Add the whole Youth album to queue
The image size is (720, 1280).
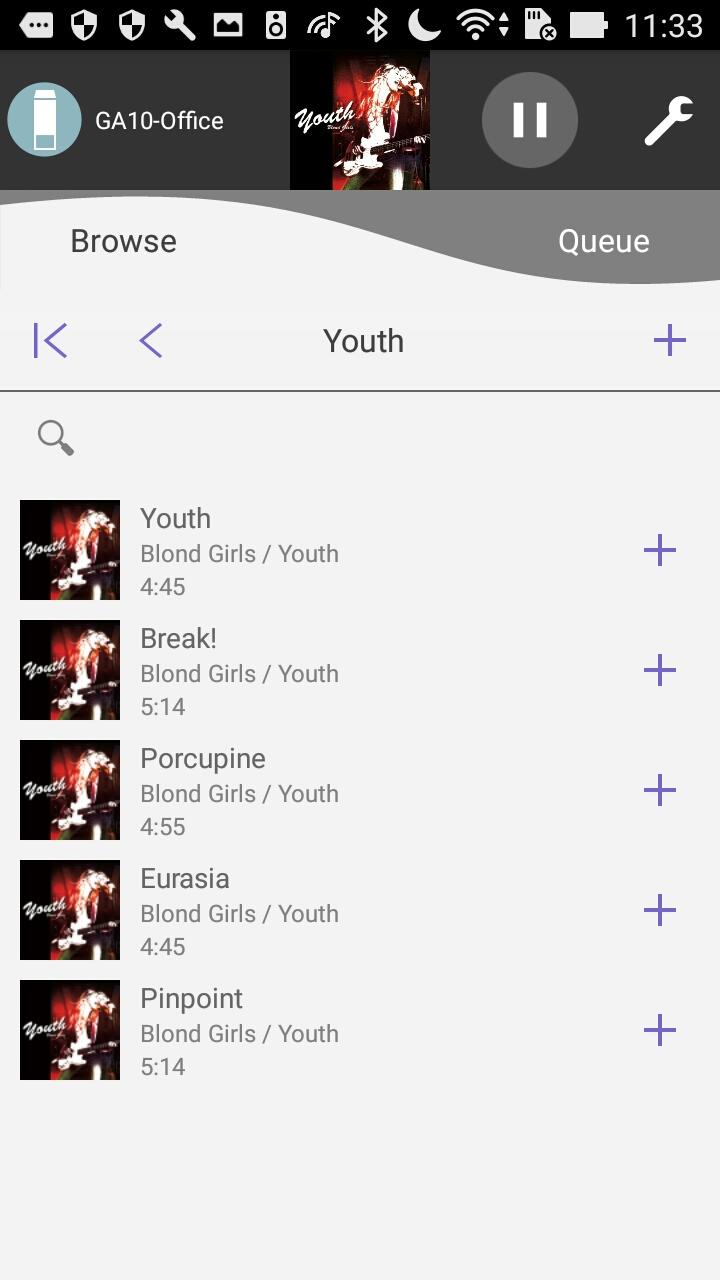click(x=669, y=341)
